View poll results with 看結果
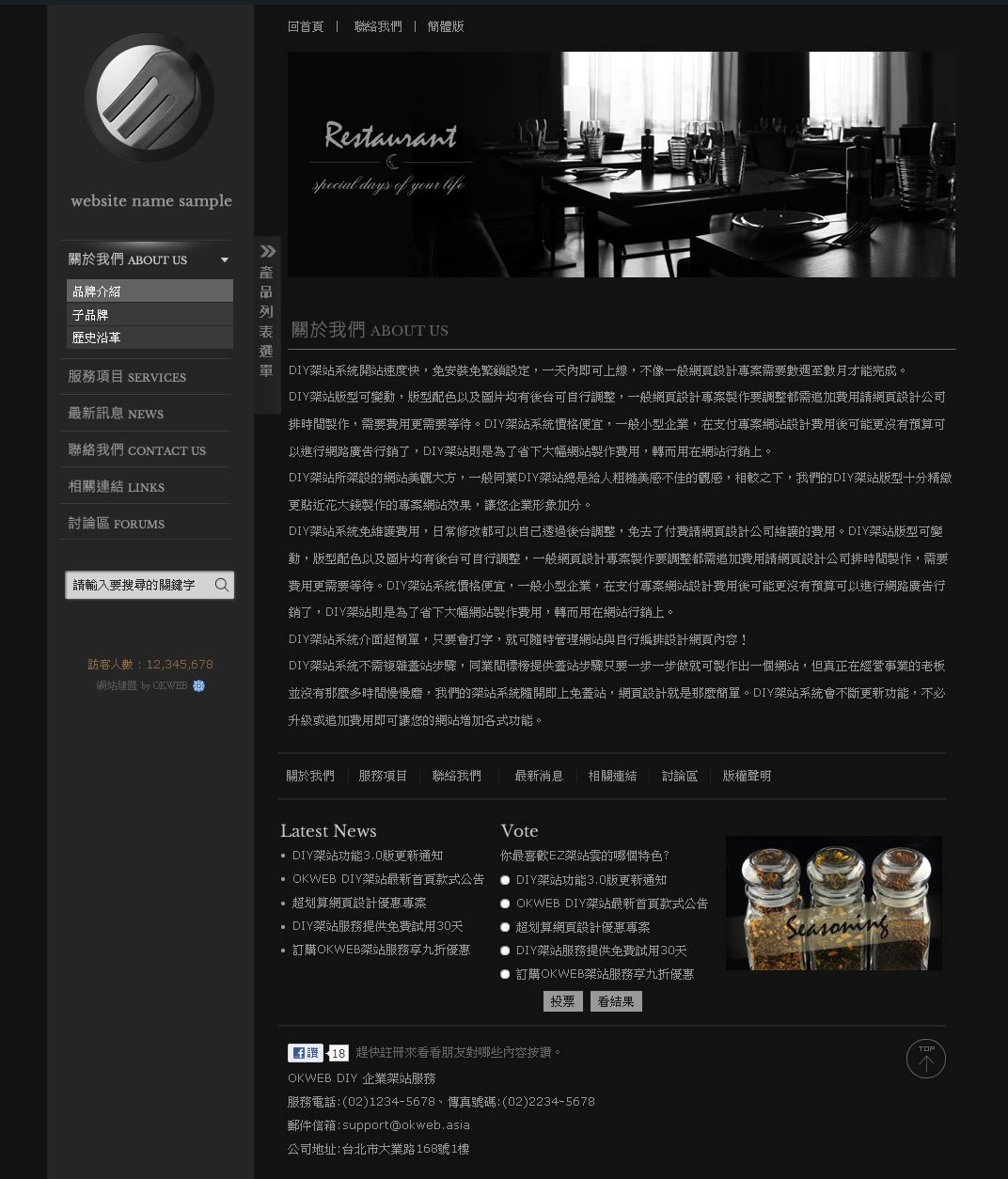 [616, 1001]
